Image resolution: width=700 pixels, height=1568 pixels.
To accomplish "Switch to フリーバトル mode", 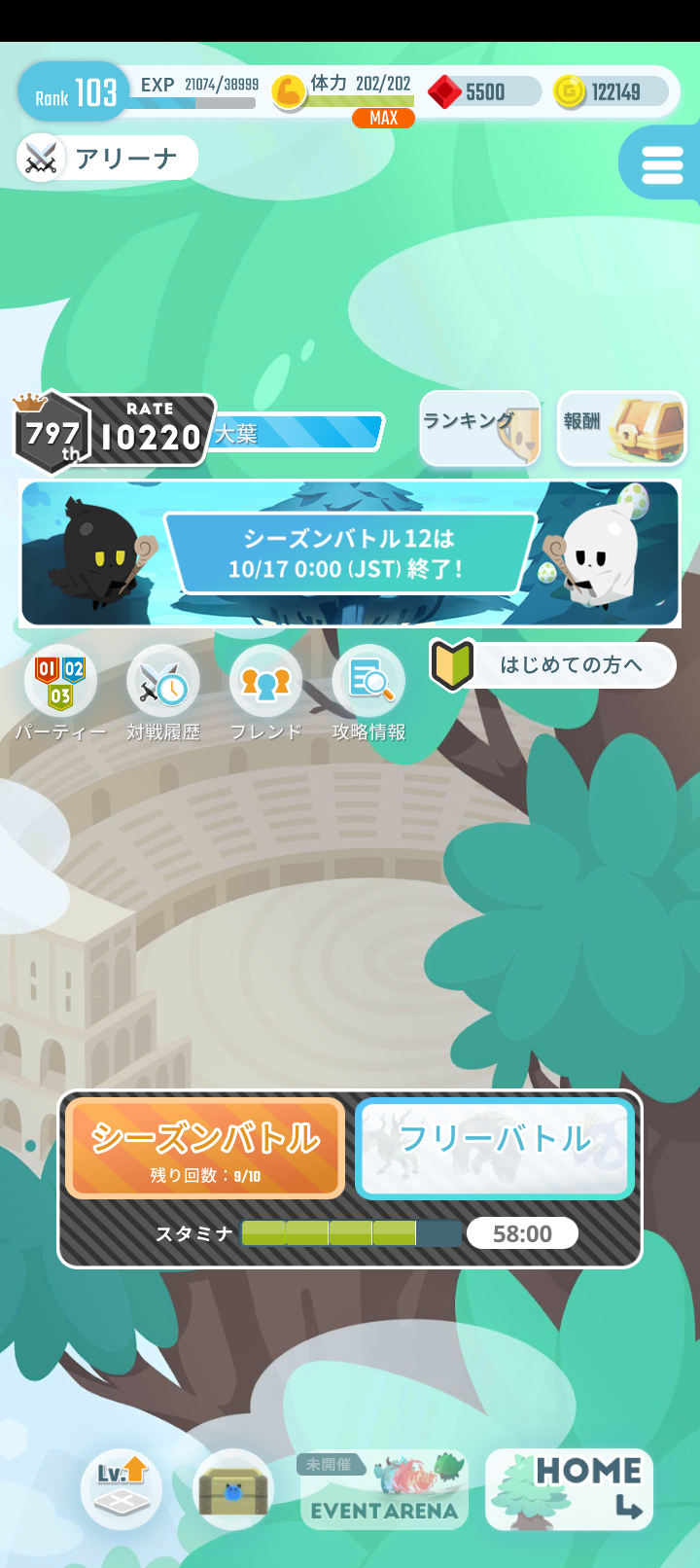I will [x=494, y=1148].
